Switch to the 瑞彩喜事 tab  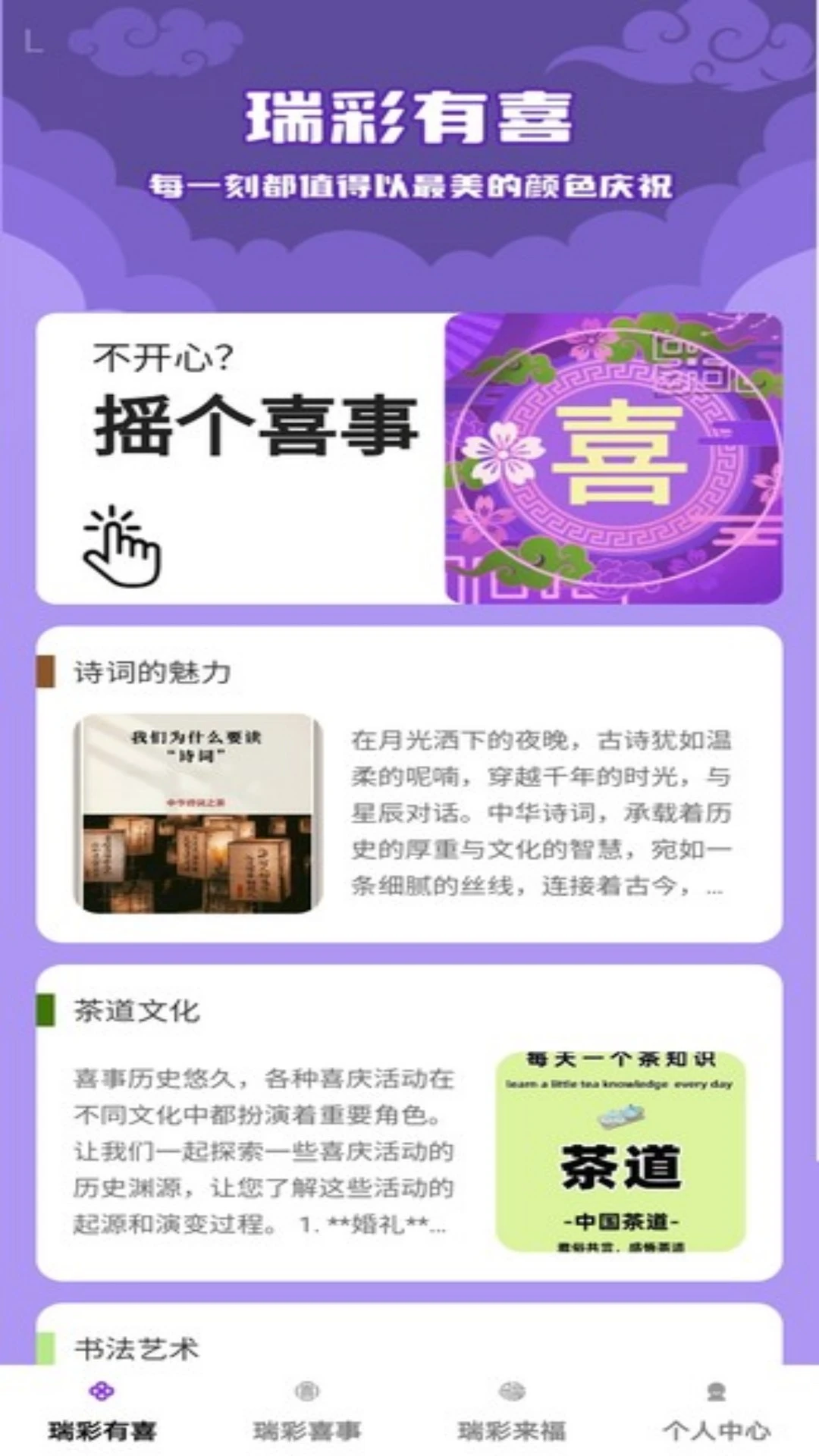tap(307, 1414)
